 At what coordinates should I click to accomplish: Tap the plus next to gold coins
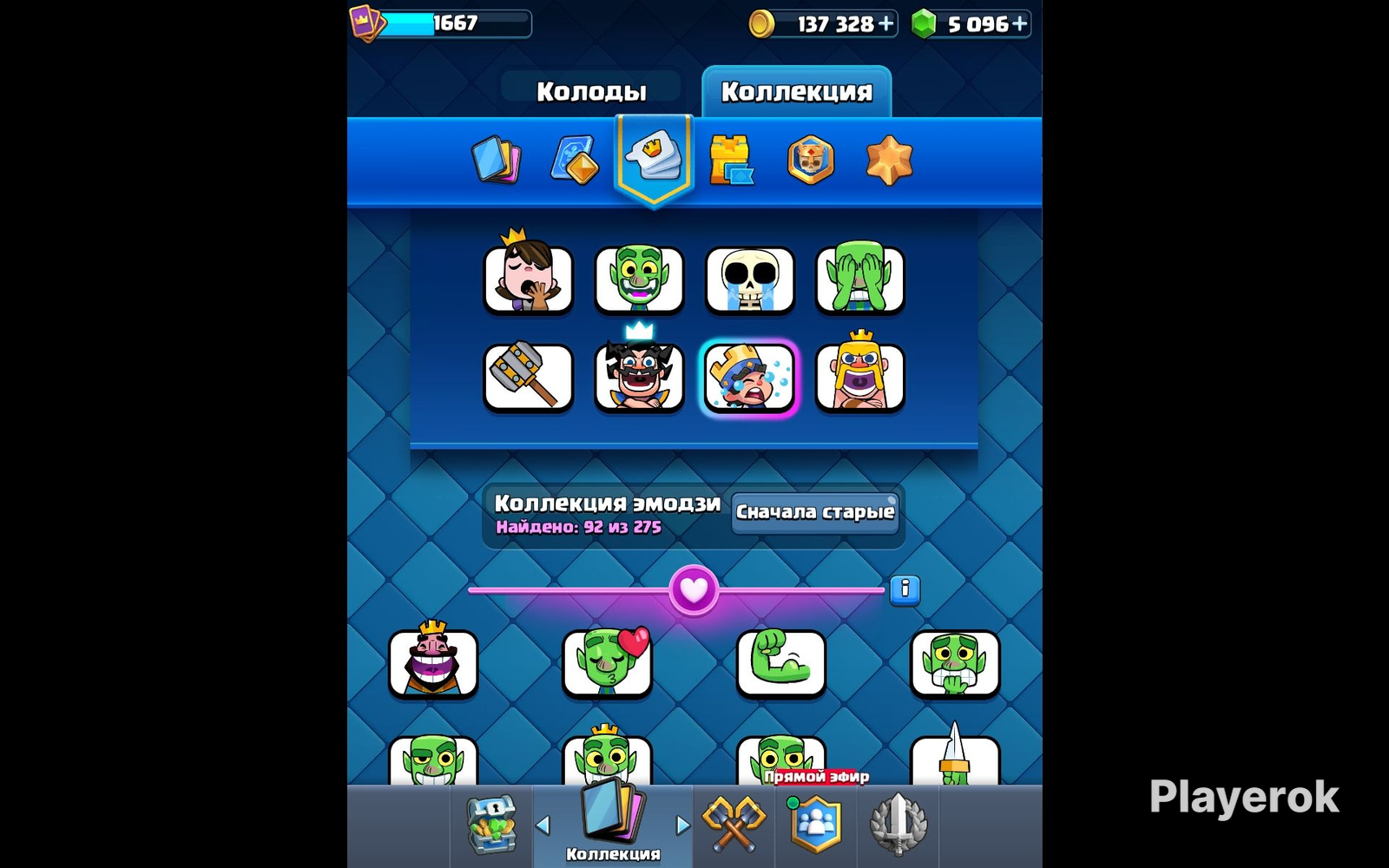(886, 23)
